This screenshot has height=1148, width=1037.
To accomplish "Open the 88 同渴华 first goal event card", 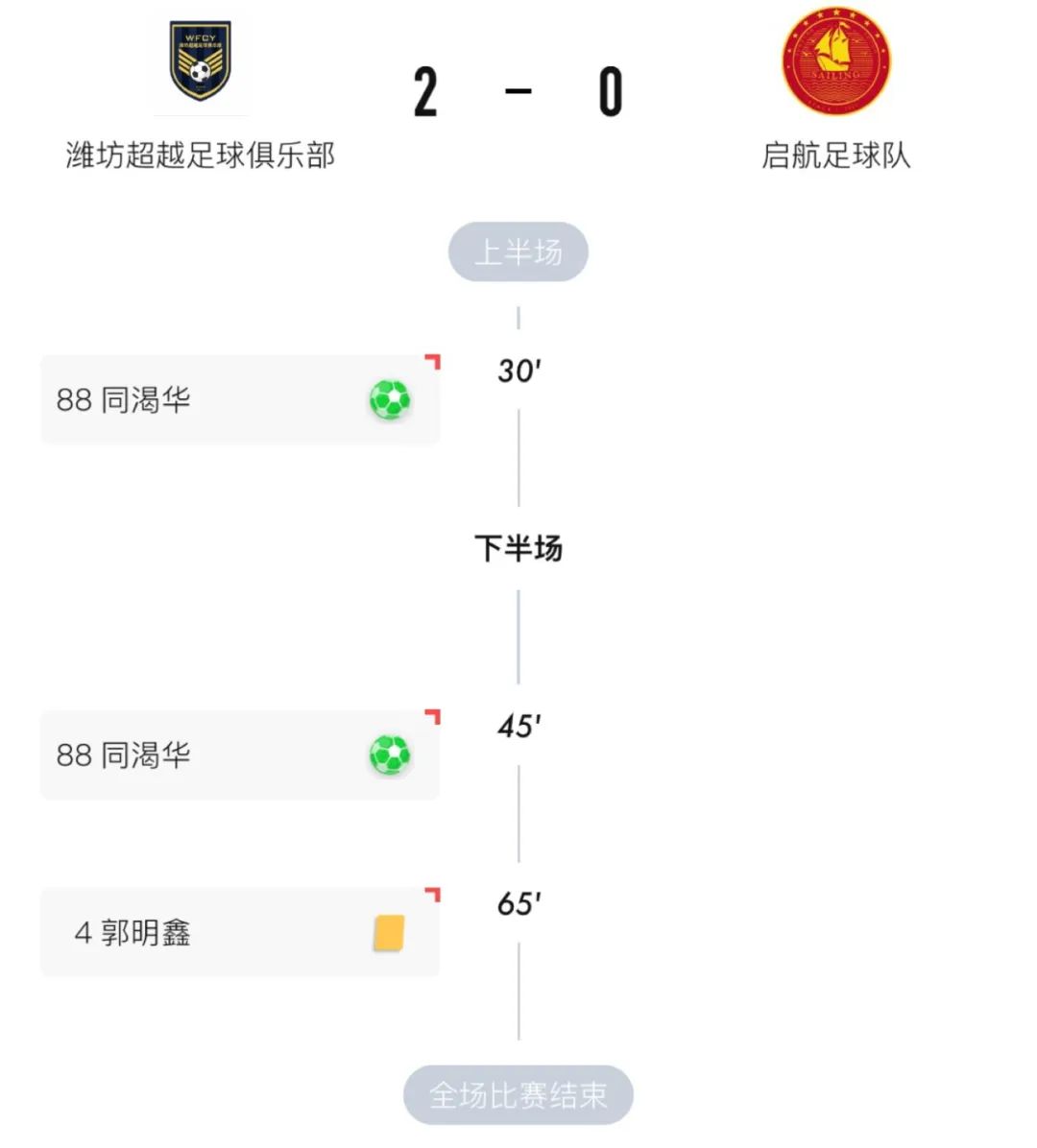I will tap(238, 399).
